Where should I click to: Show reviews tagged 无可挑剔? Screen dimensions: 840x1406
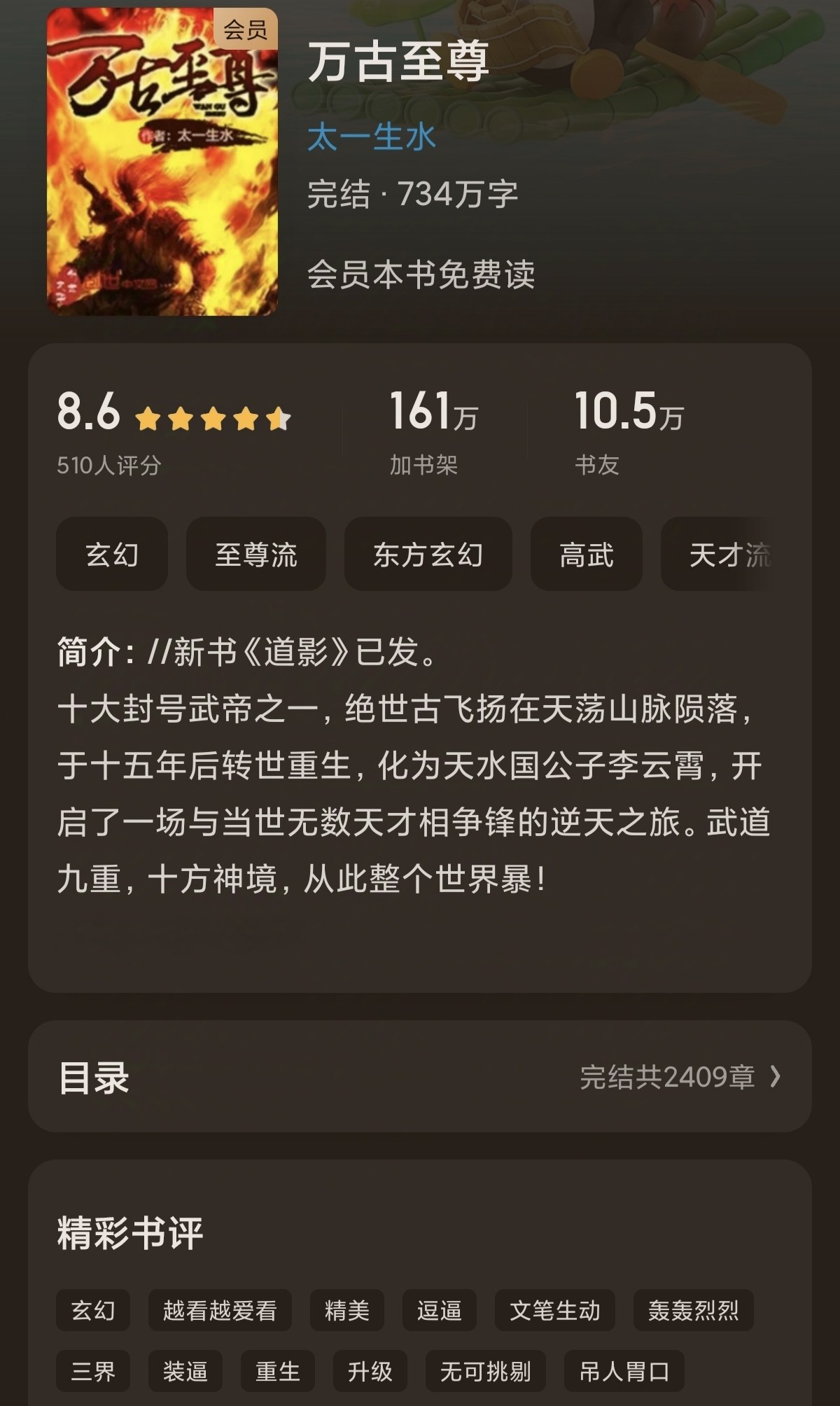486,1370
